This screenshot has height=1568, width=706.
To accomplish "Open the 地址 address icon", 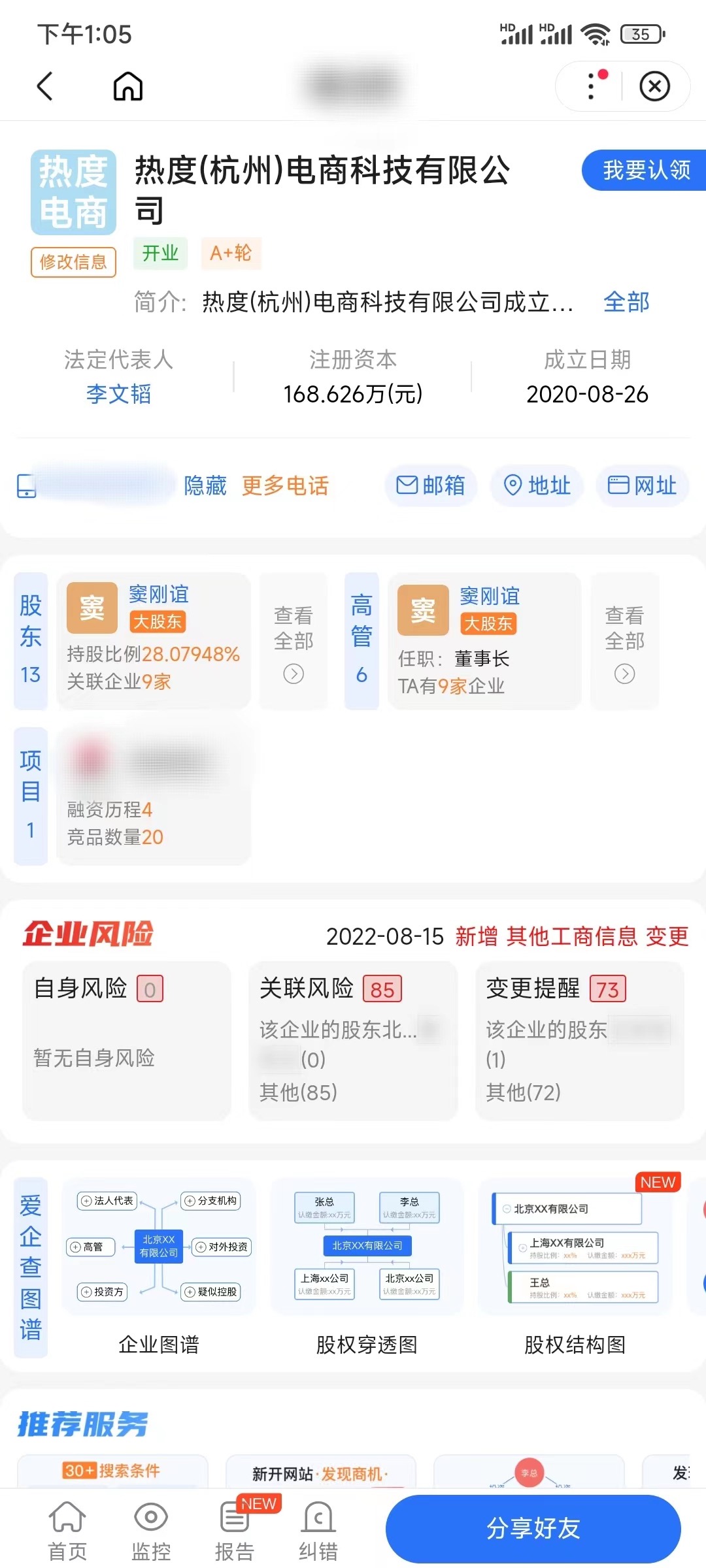I will click(536, 485).
